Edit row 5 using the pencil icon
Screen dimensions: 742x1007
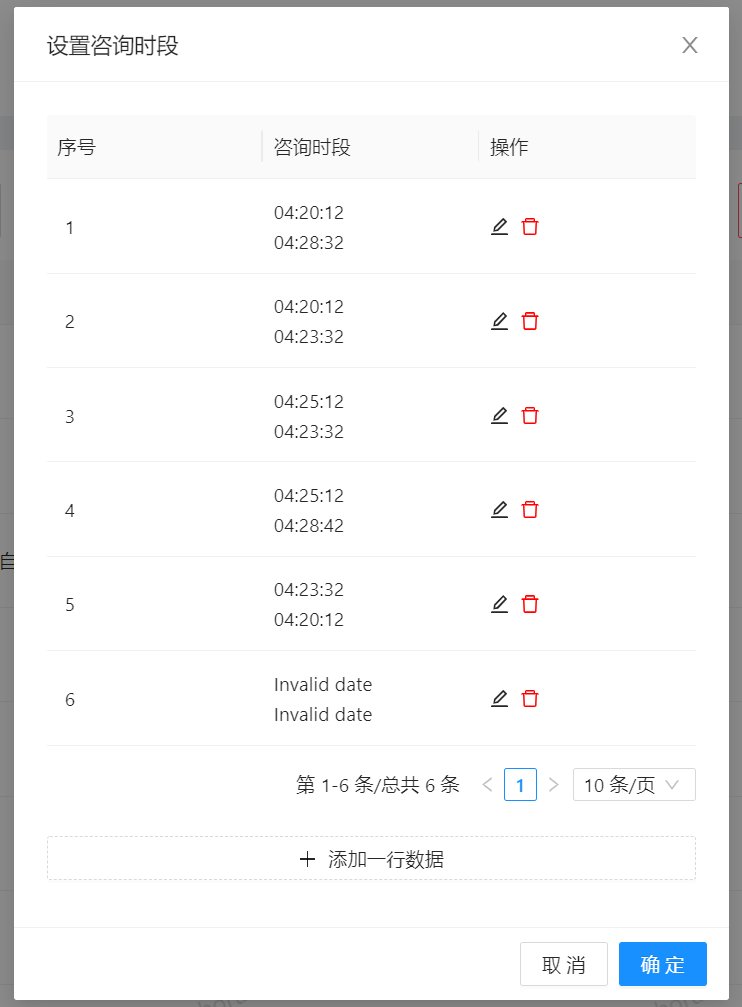499,604
